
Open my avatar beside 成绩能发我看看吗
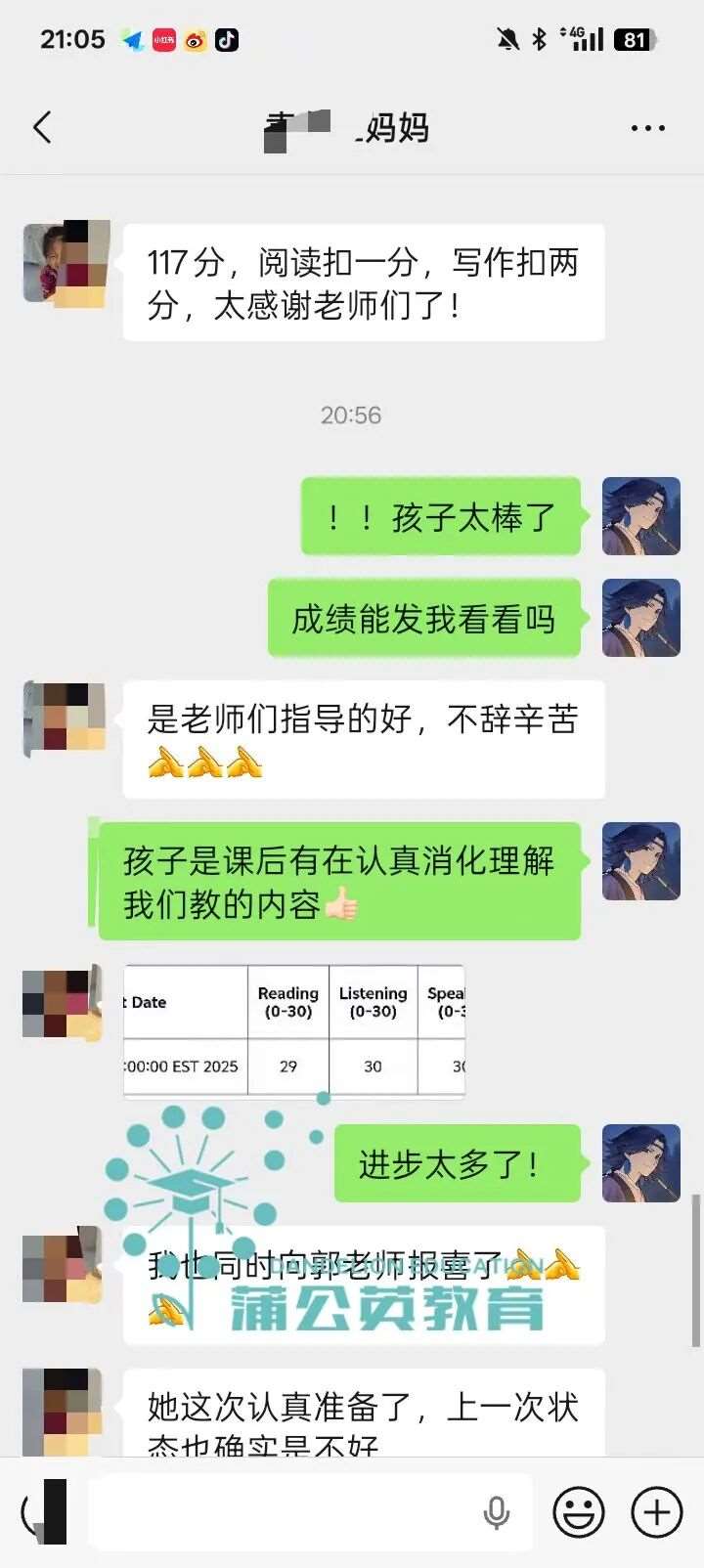[640, 617]
